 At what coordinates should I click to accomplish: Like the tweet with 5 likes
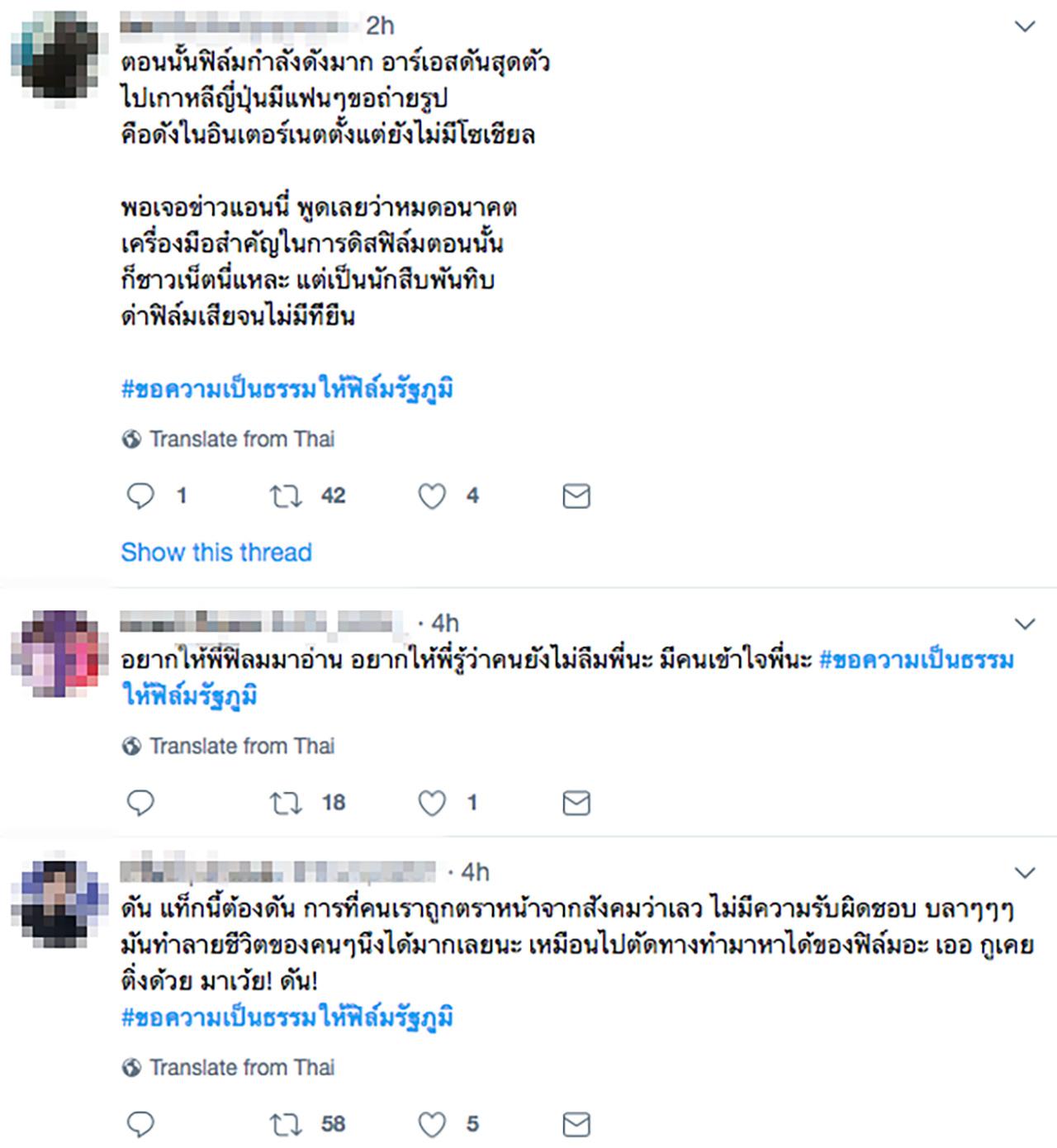(431, 1124)
